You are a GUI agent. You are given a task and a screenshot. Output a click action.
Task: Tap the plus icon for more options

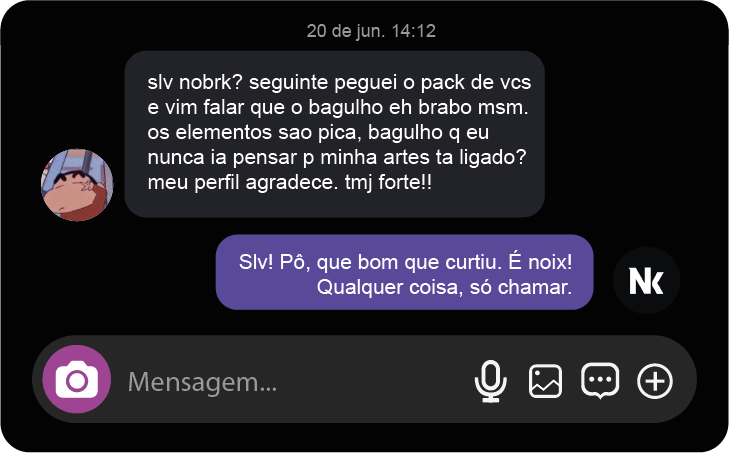click(x=655, y=381)
